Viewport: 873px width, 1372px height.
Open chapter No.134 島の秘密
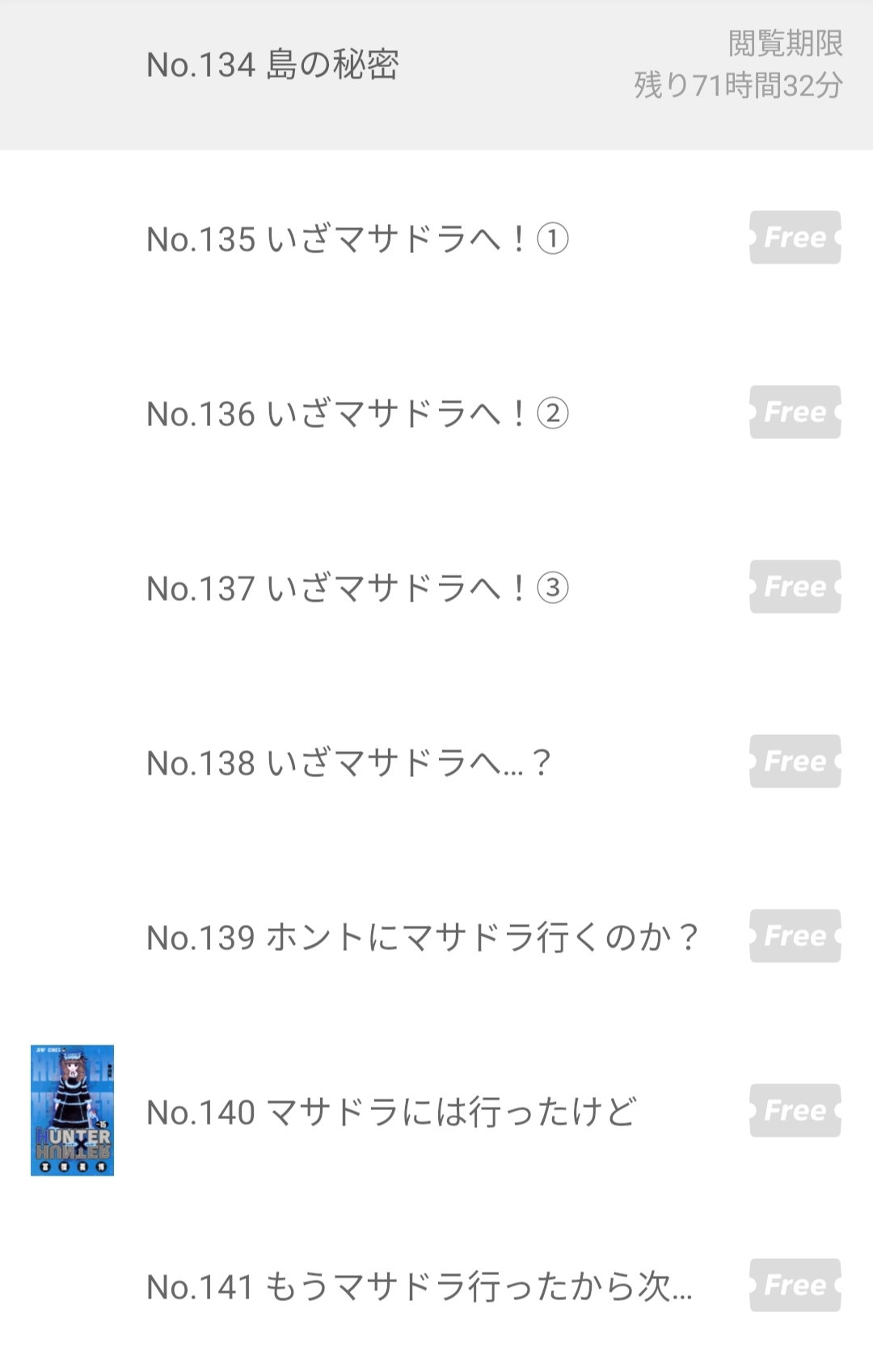coord(272,65)
